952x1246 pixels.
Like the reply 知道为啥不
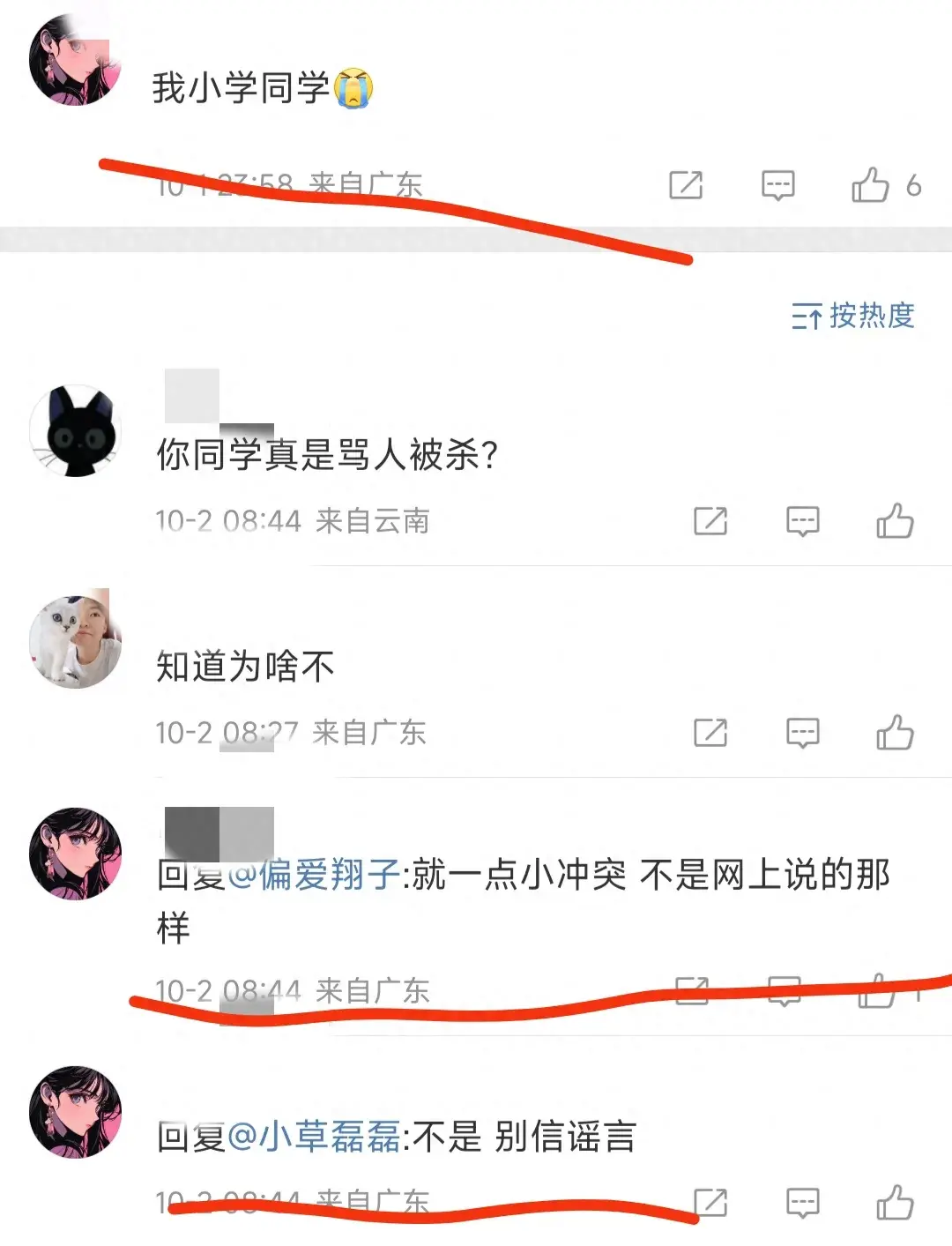tap(895, 733)
